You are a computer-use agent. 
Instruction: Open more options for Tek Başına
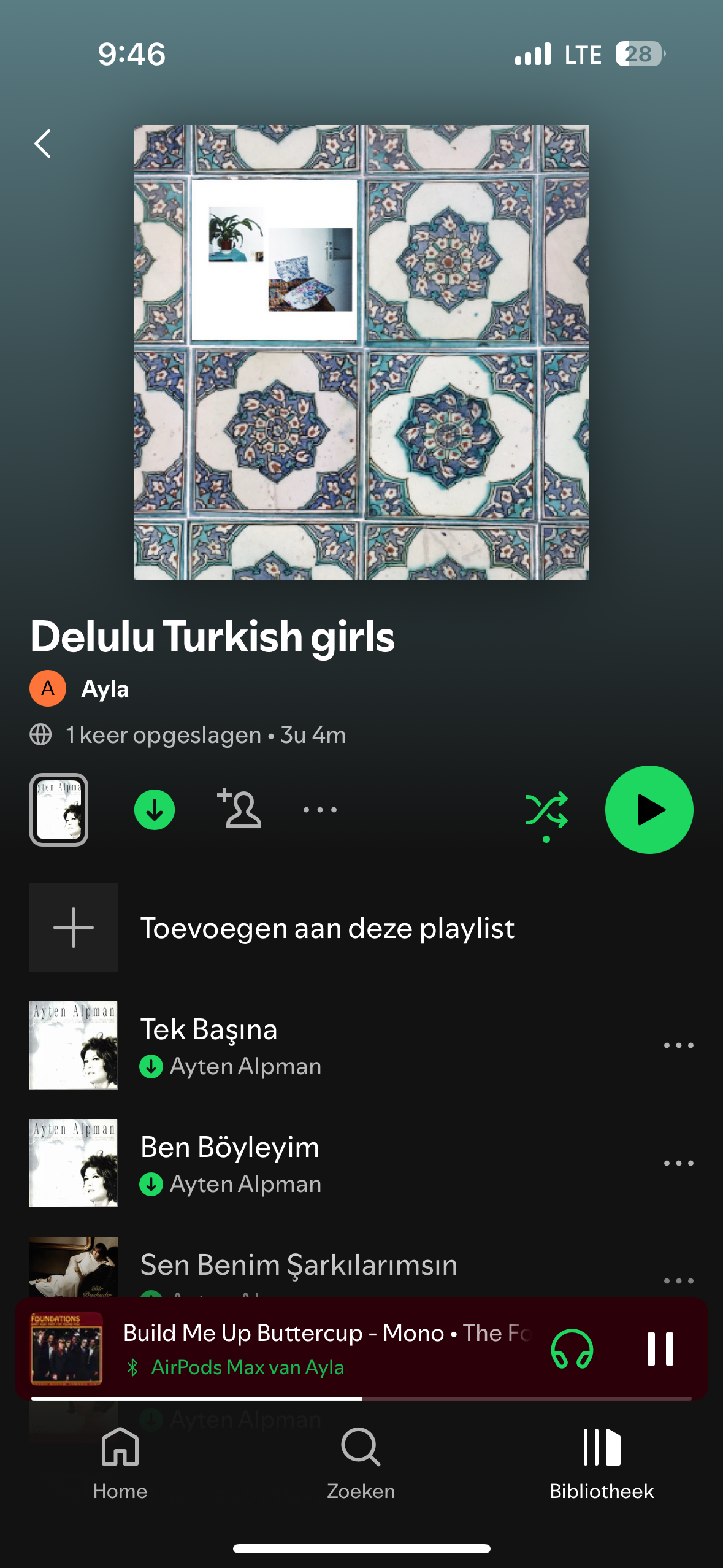point(678,1045)
